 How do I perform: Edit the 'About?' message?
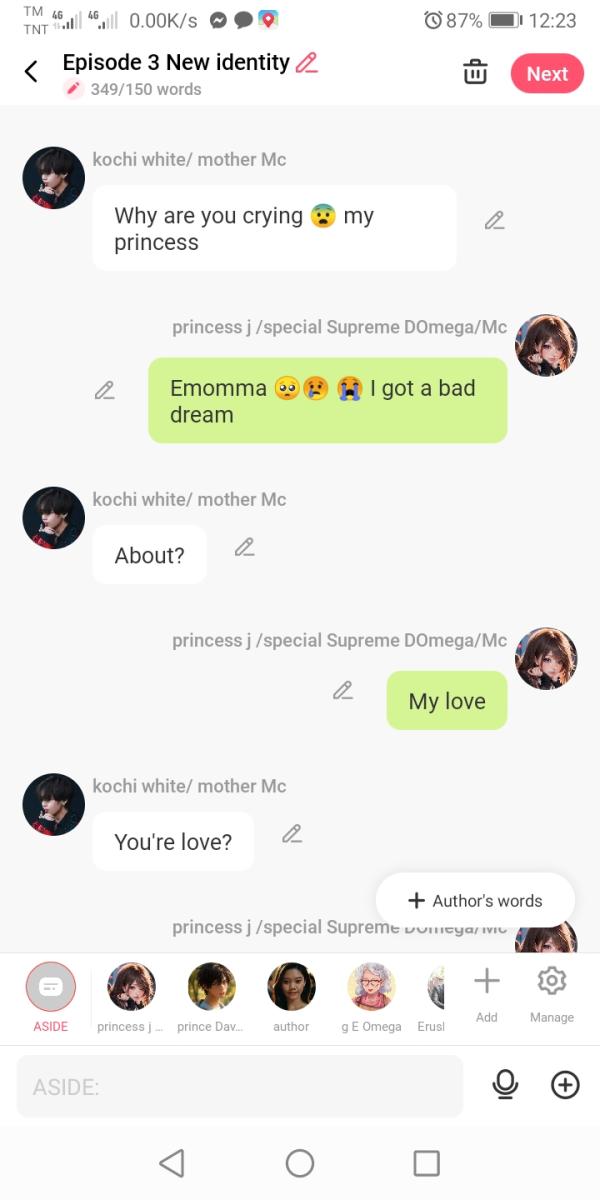coord(244,547)
